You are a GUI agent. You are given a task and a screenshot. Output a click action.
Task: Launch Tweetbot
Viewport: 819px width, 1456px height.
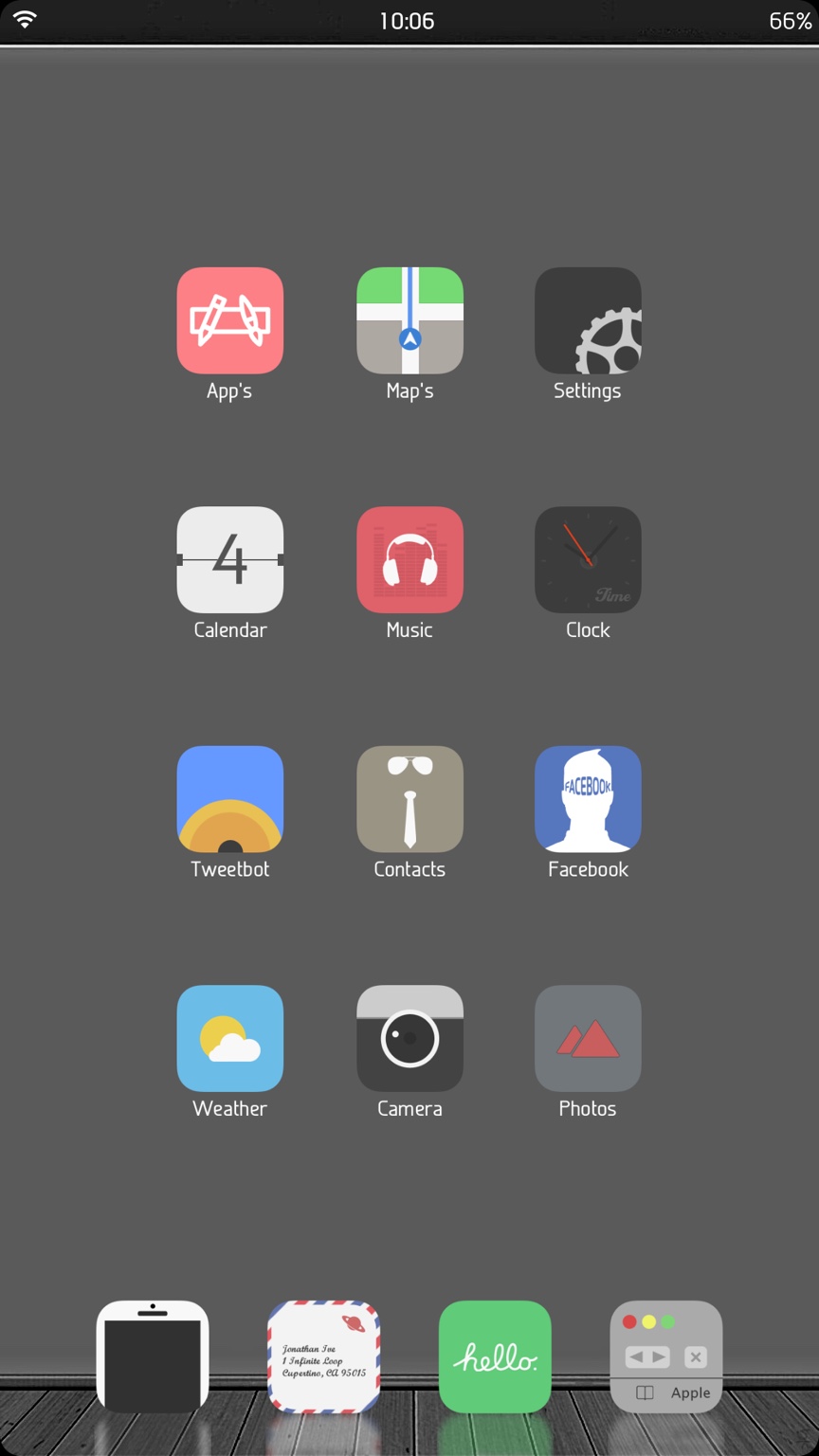pos(229,799)
